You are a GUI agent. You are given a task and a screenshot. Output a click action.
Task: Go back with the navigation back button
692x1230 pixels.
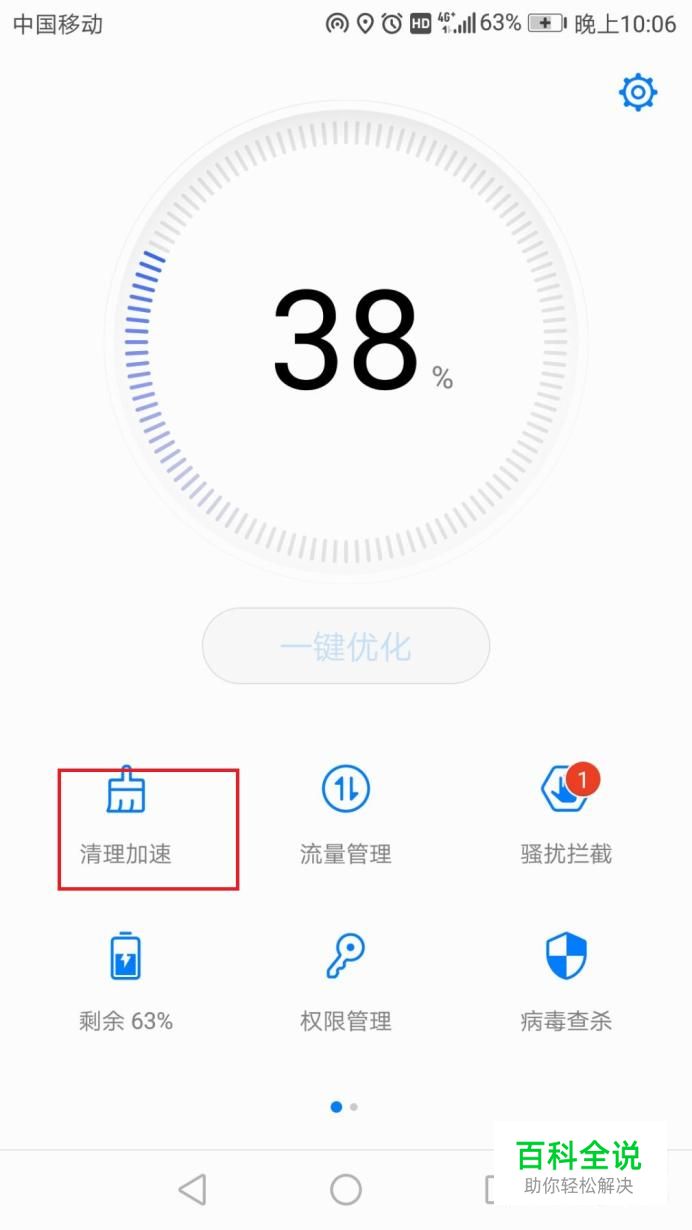pyautogui.click(x=192, y=1189)
